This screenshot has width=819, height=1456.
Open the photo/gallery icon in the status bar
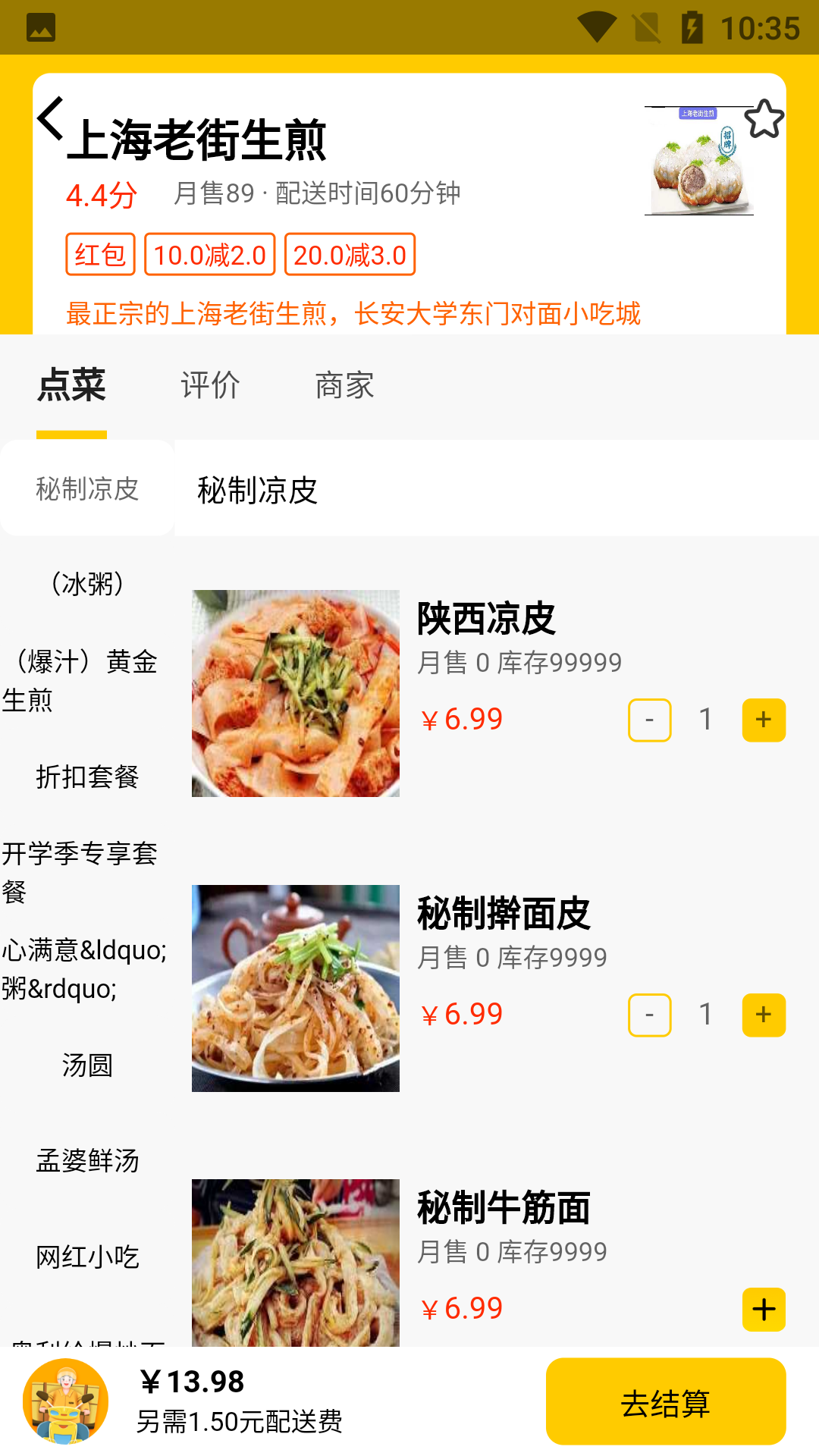tap(39, 25)
